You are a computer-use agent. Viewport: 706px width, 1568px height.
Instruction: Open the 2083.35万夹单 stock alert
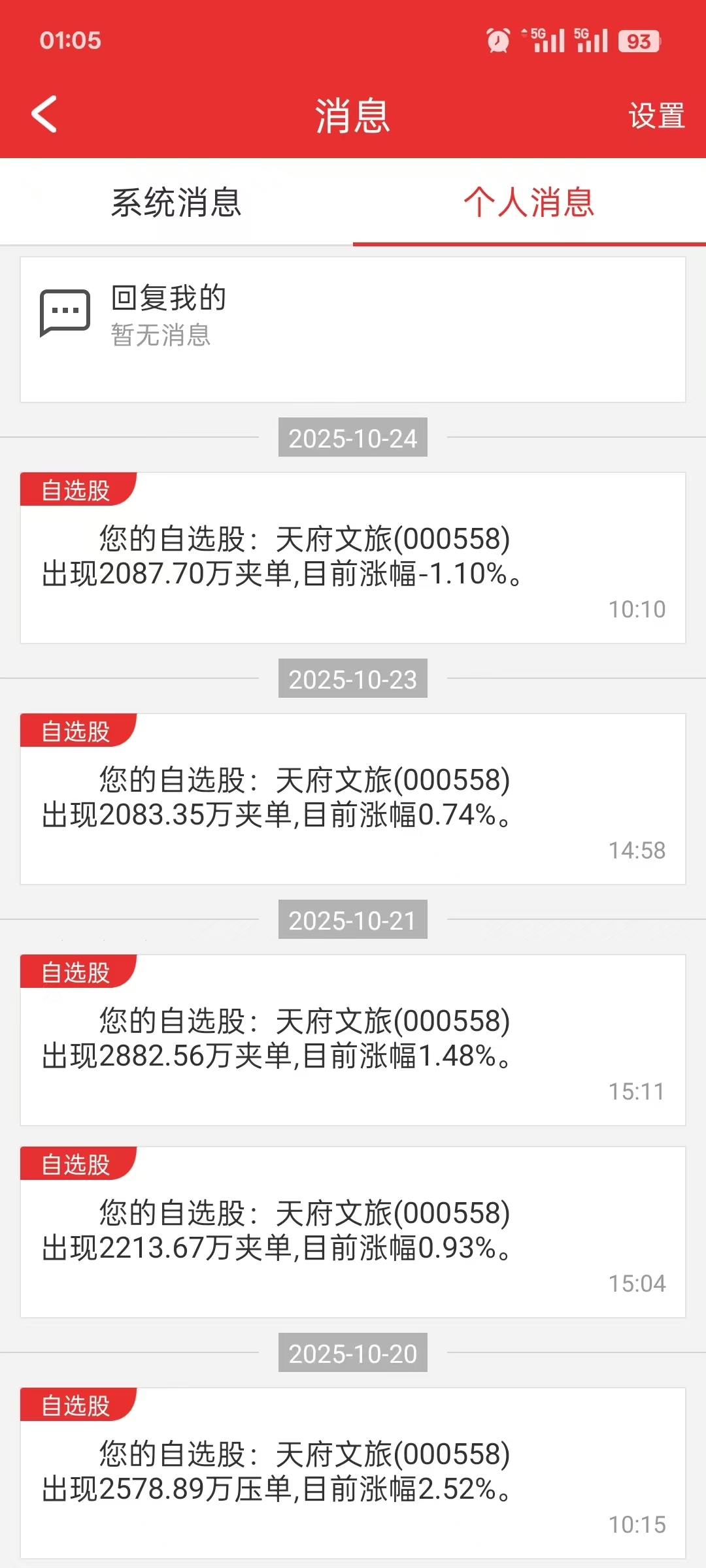[x=353, y=799]
